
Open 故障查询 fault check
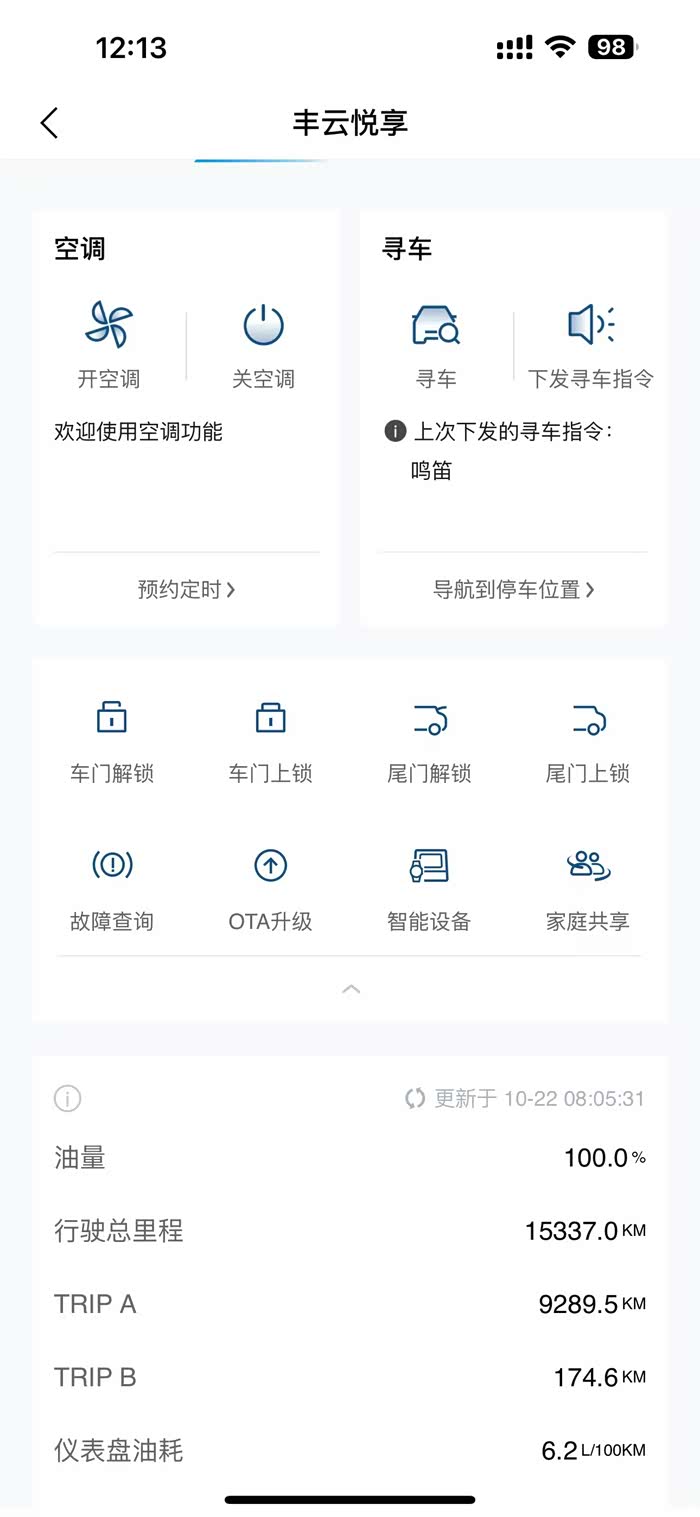[x=112, y=889]
